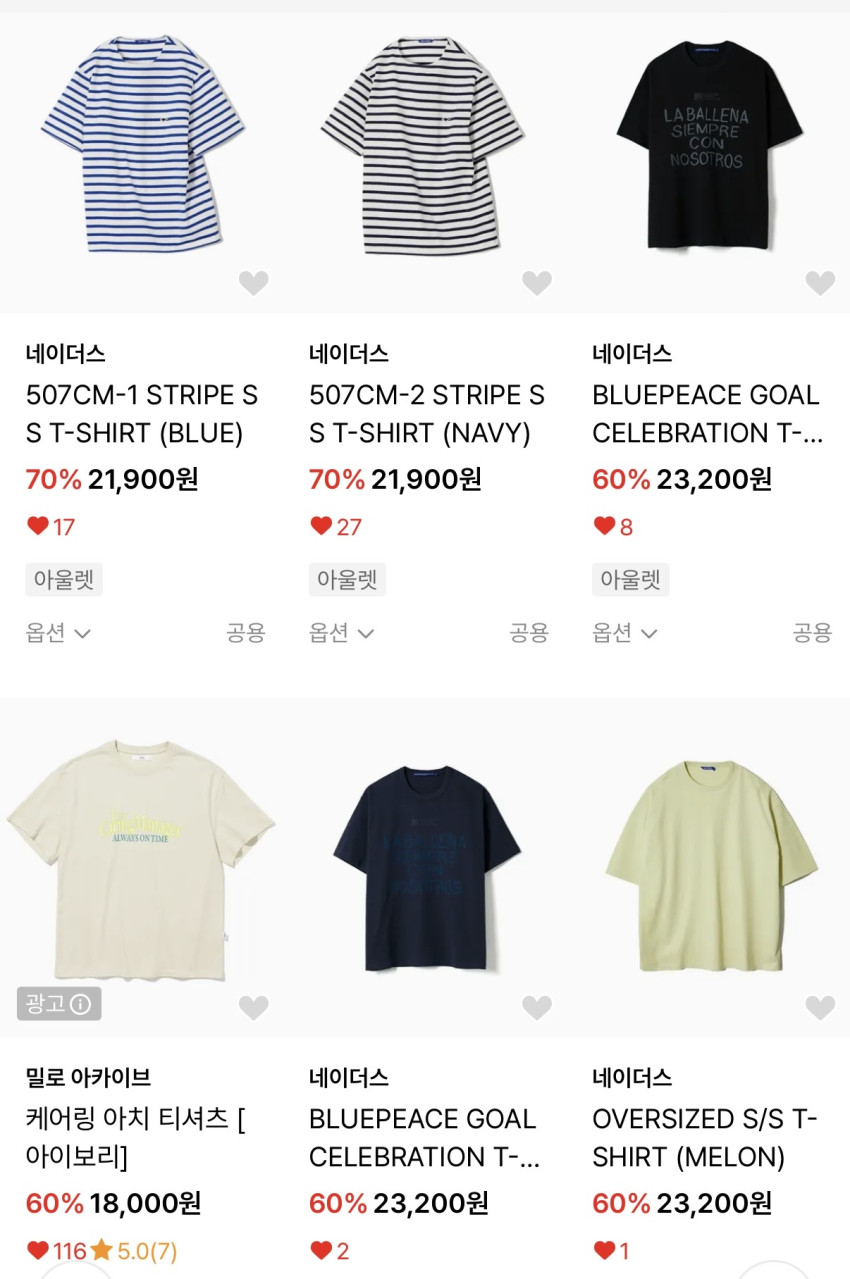Heart the 케어링 아치 티셔츠 아이보리
This screenshot has width=850, height=1279.
253,1008
